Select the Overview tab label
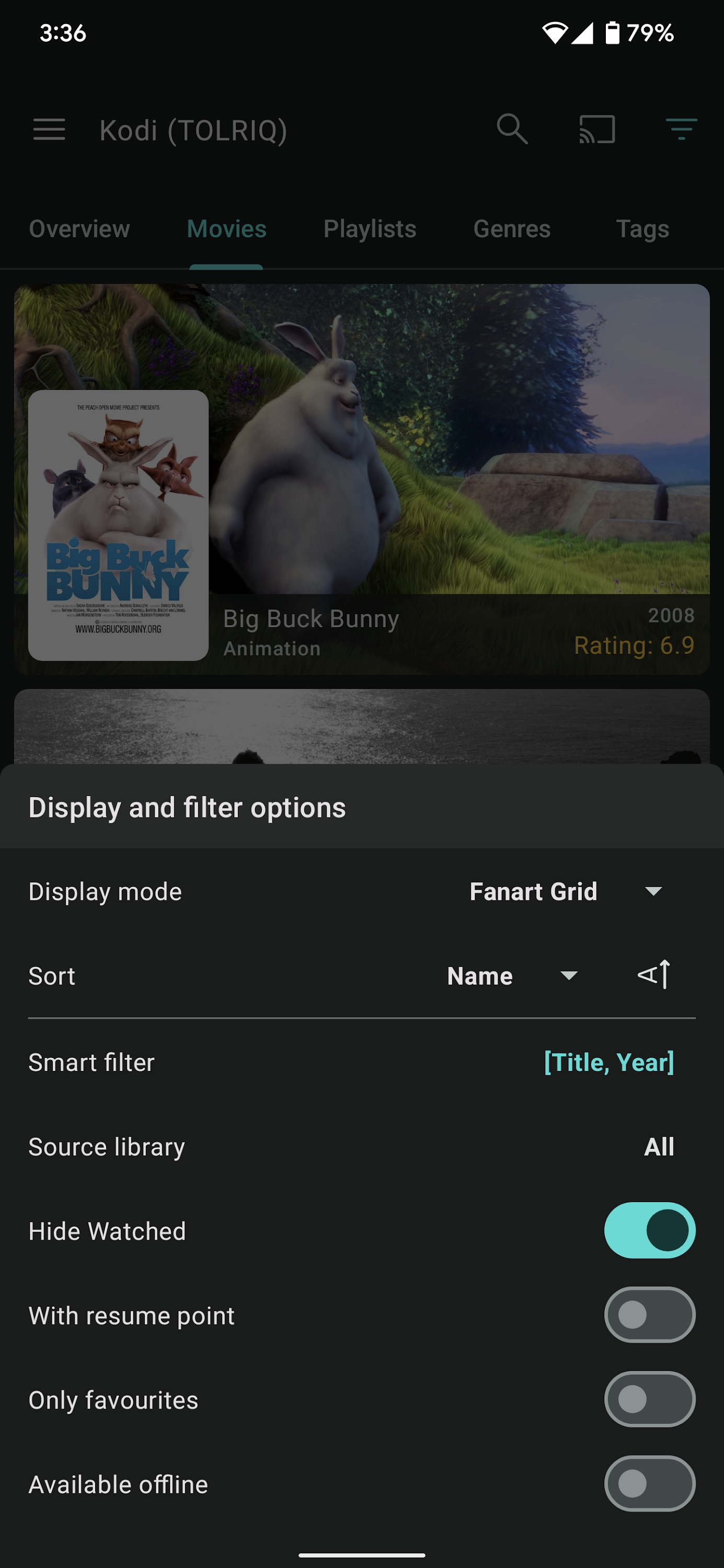The width and height of the screenshot is (724, 1568). point(78,228)
